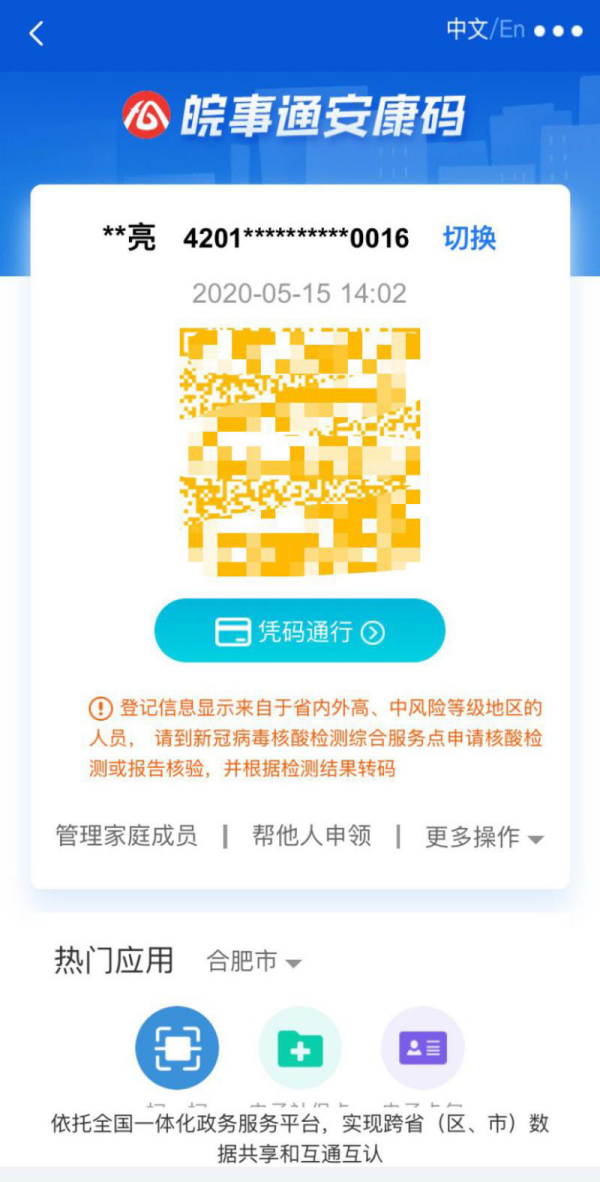This screenshot has height=1182, width=600.
Task: Open 管理家庭成员
Action: pos(126,836)
